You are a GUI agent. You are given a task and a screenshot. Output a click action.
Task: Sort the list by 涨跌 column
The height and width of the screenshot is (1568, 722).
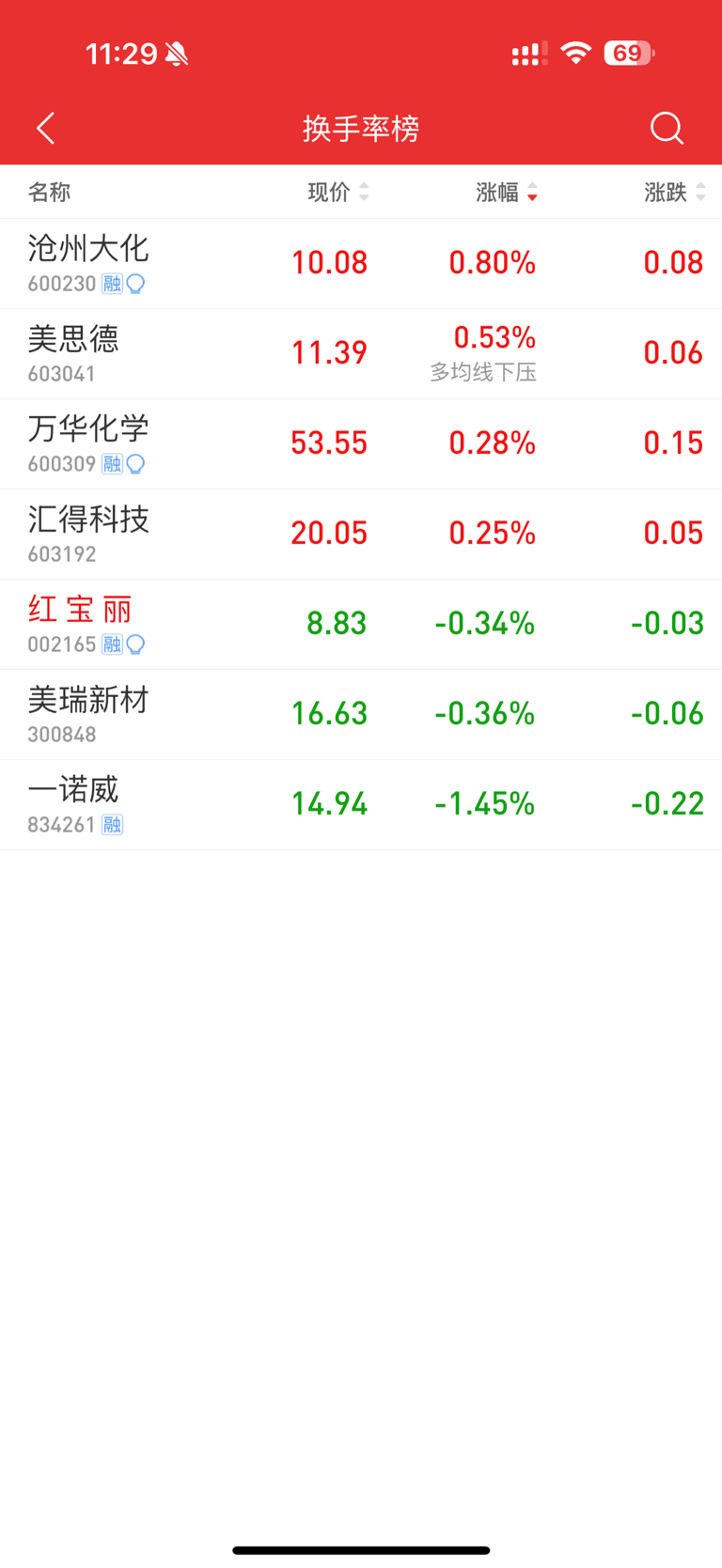click(x=674, y=193)
